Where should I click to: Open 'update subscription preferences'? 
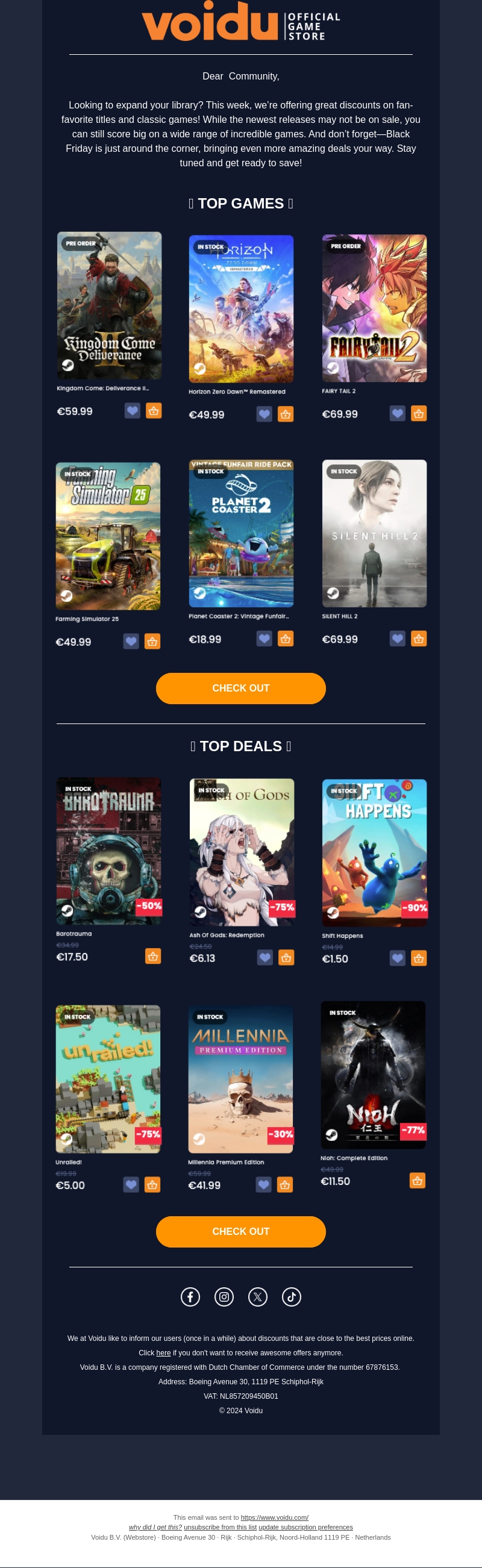click(x=305, y=1527)
